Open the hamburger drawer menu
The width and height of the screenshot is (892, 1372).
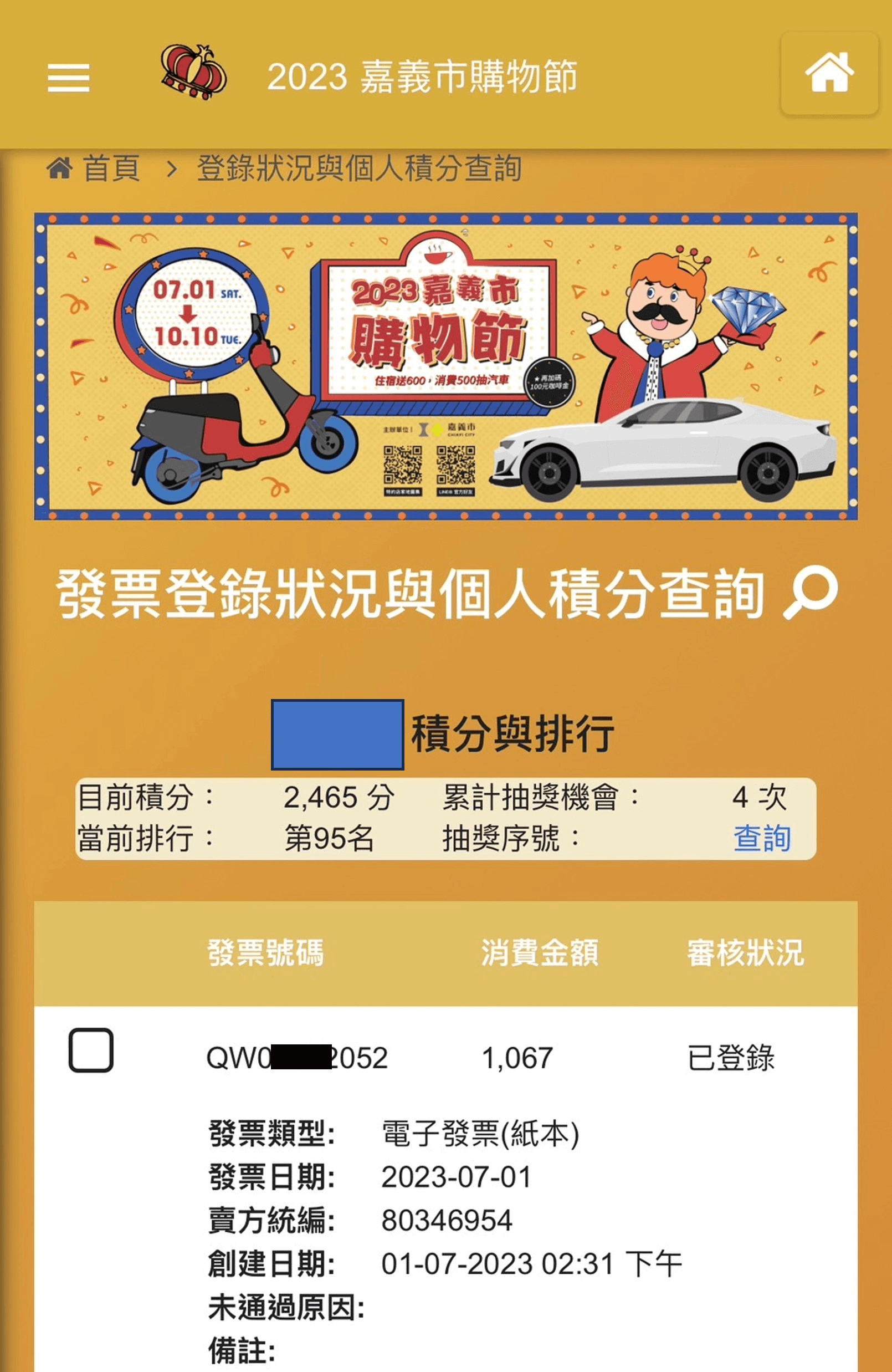tap(68, 77)
